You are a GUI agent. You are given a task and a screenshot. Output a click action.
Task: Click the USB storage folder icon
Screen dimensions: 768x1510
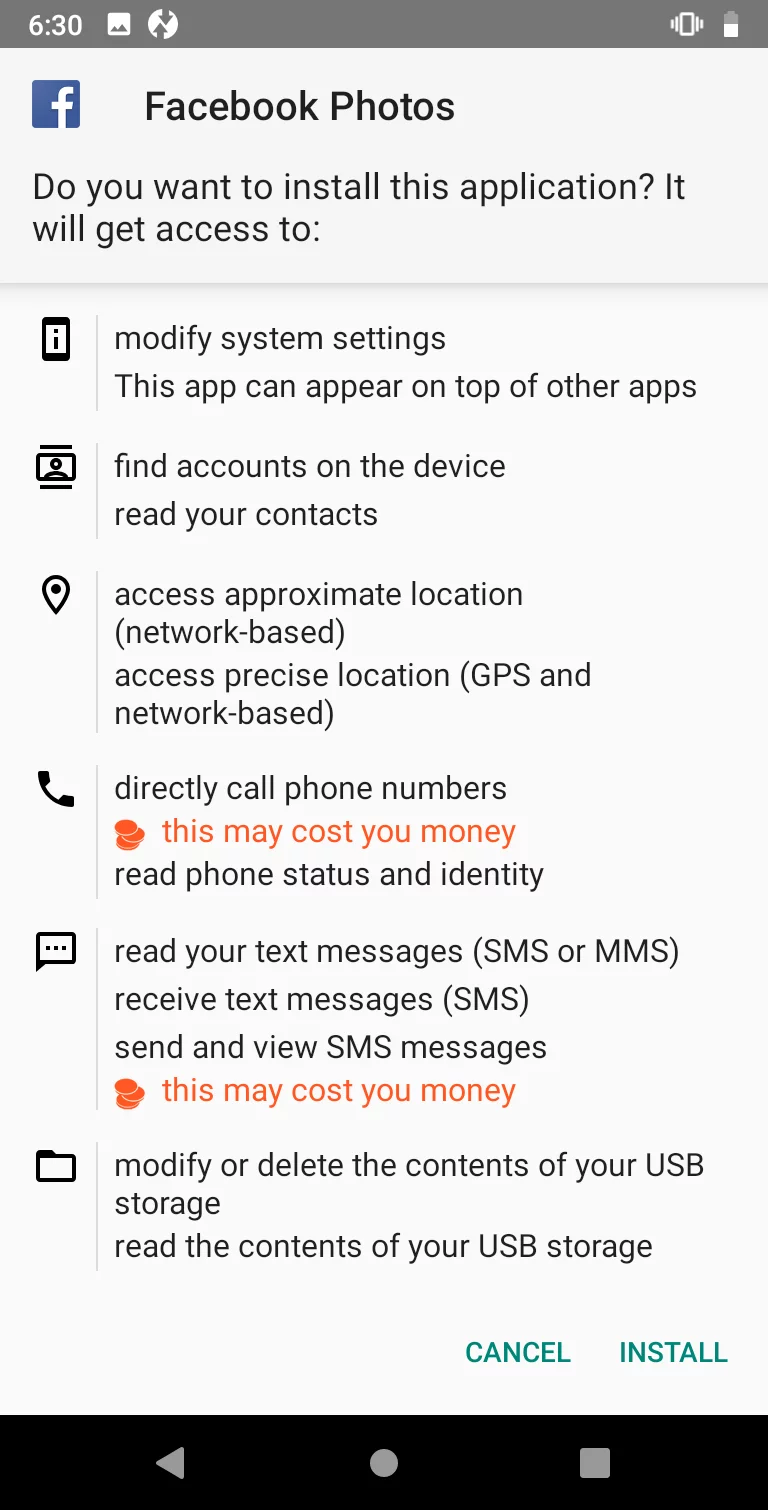pyautogui.click(x=55, y=1165)
